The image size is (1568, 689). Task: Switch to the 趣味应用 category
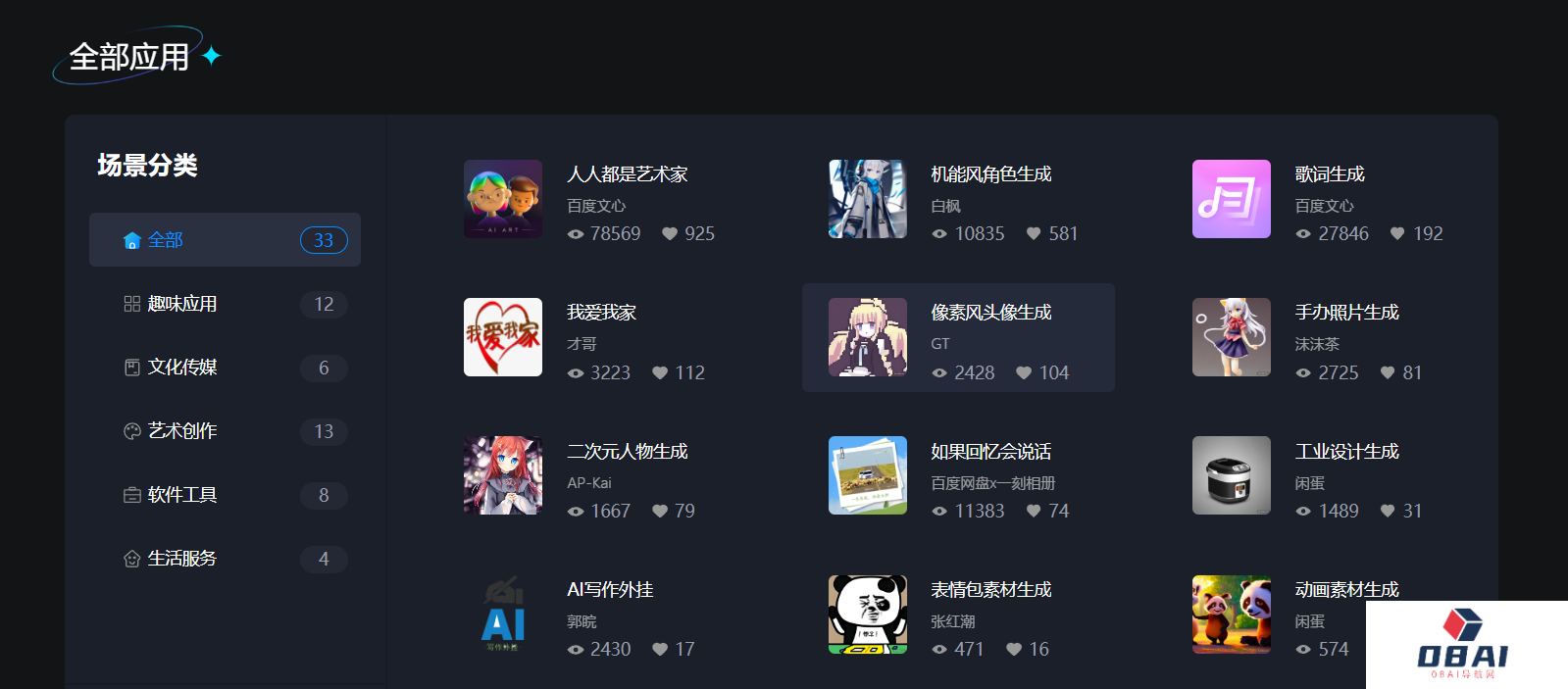tap(224, 304)
